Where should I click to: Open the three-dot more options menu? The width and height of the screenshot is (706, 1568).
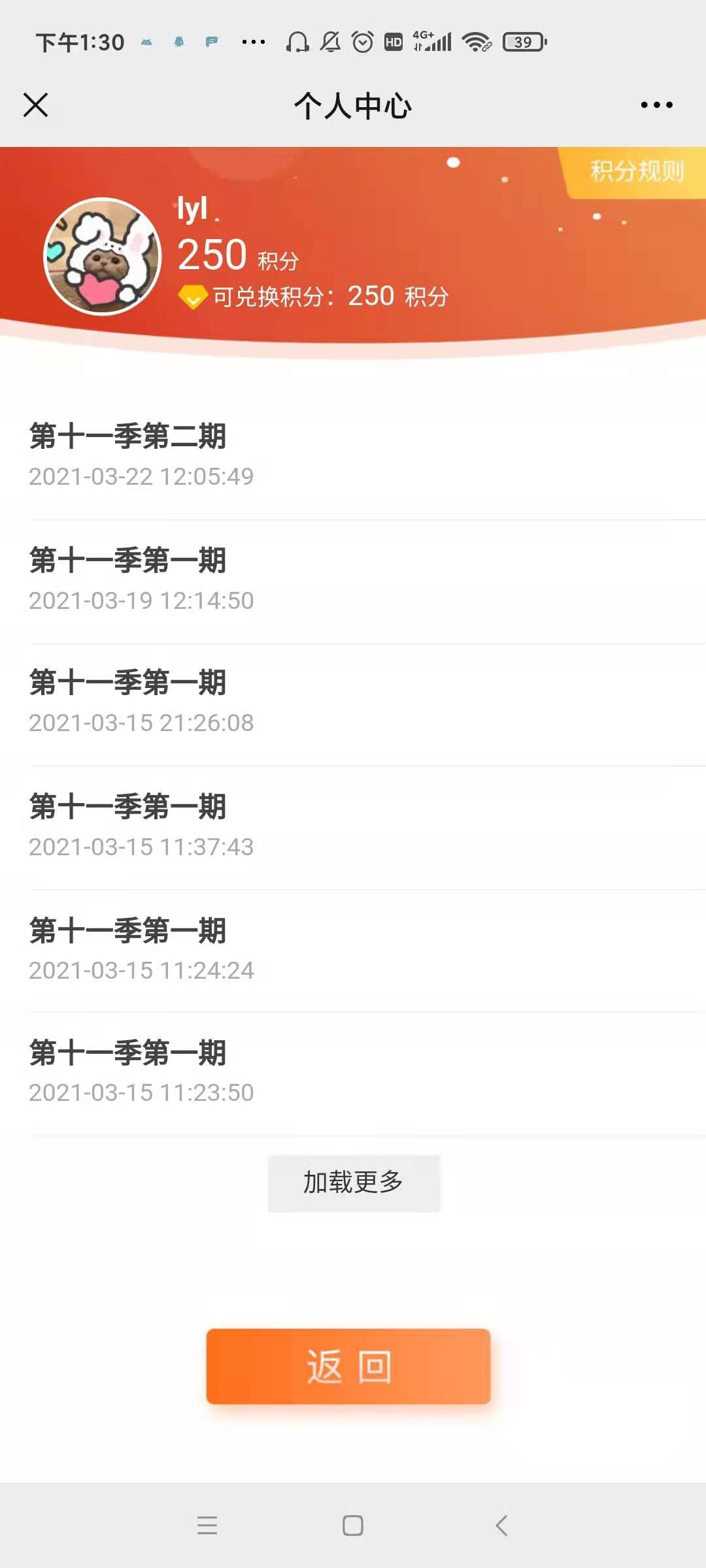tap(656, 105)
